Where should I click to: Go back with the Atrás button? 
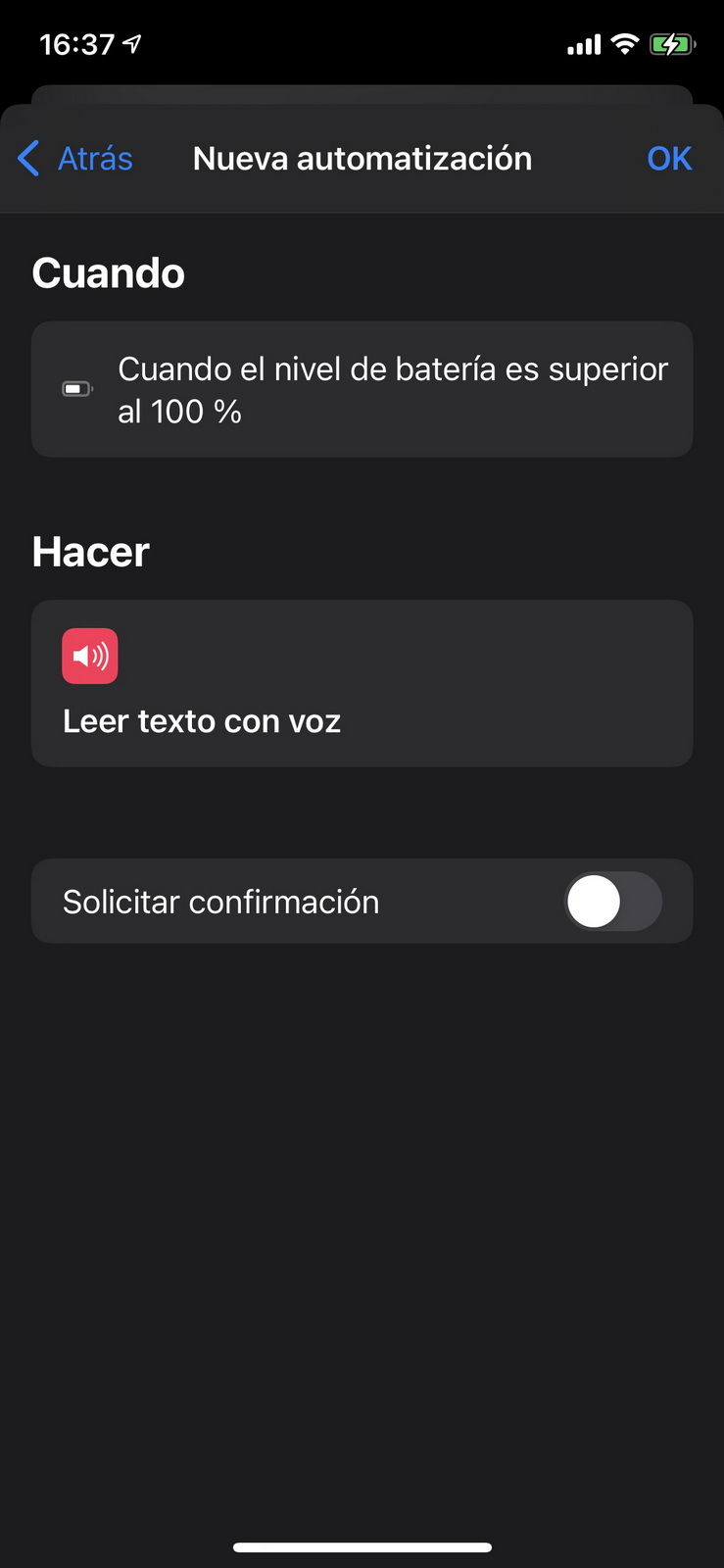point(75,158)
